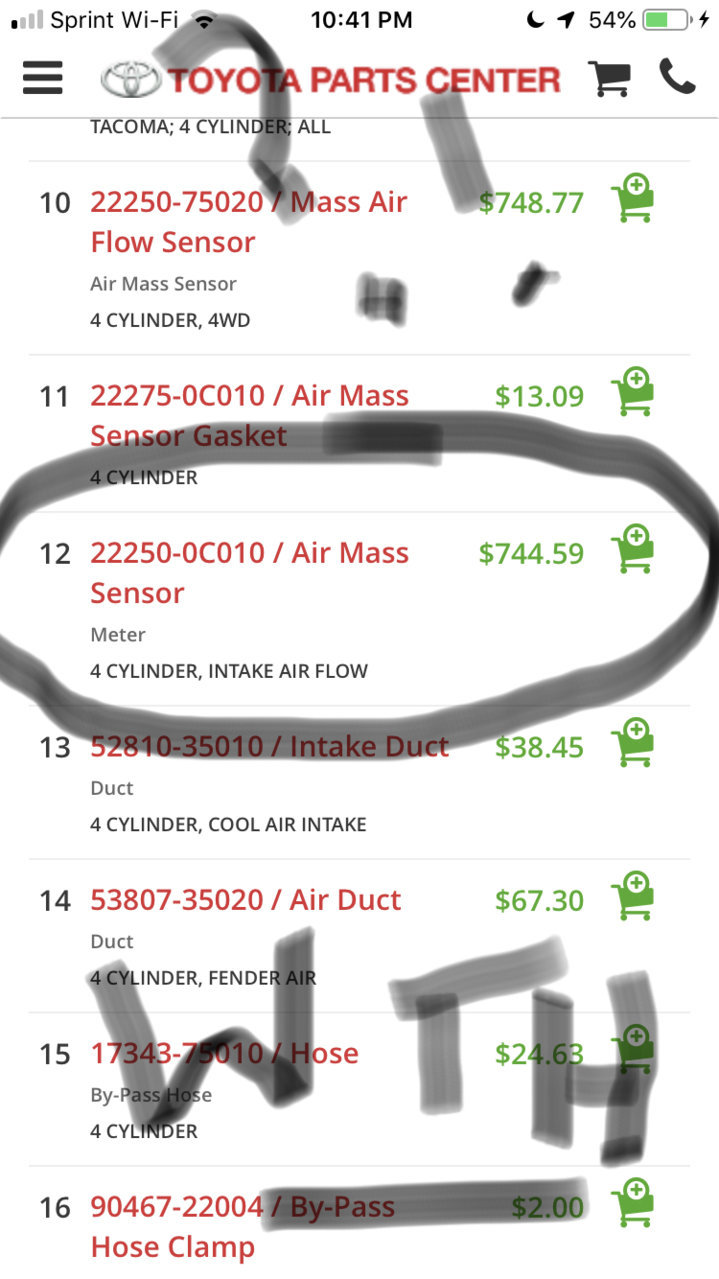The width and height of the screenshot is (719, 1279).
Task: Add the $67.30 Air Duct to cart
Action: 633,896
